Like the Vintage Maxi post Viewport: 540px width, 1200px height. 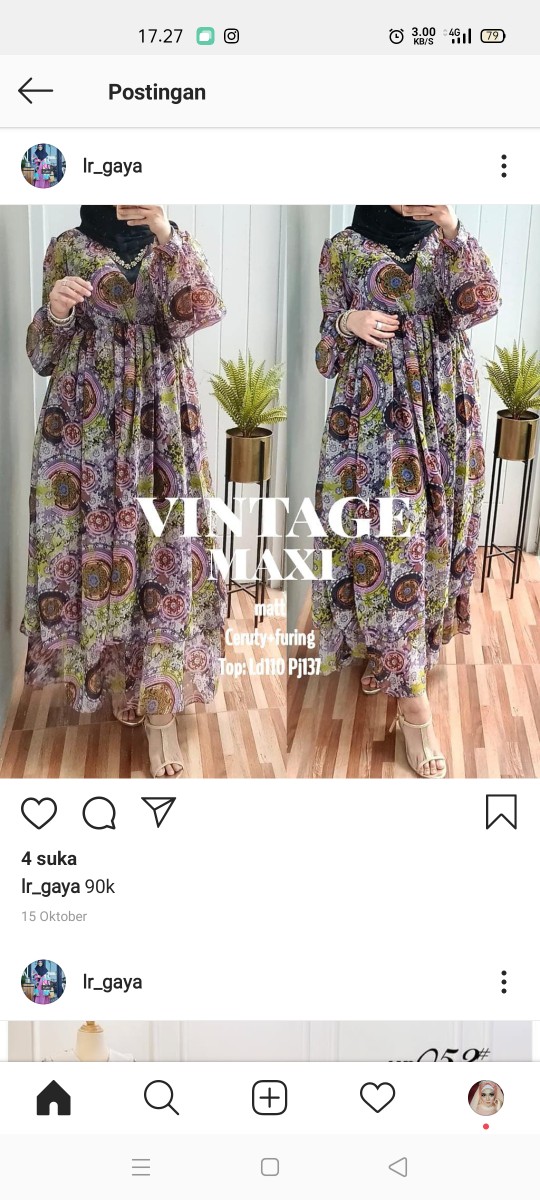pos(39,813)
